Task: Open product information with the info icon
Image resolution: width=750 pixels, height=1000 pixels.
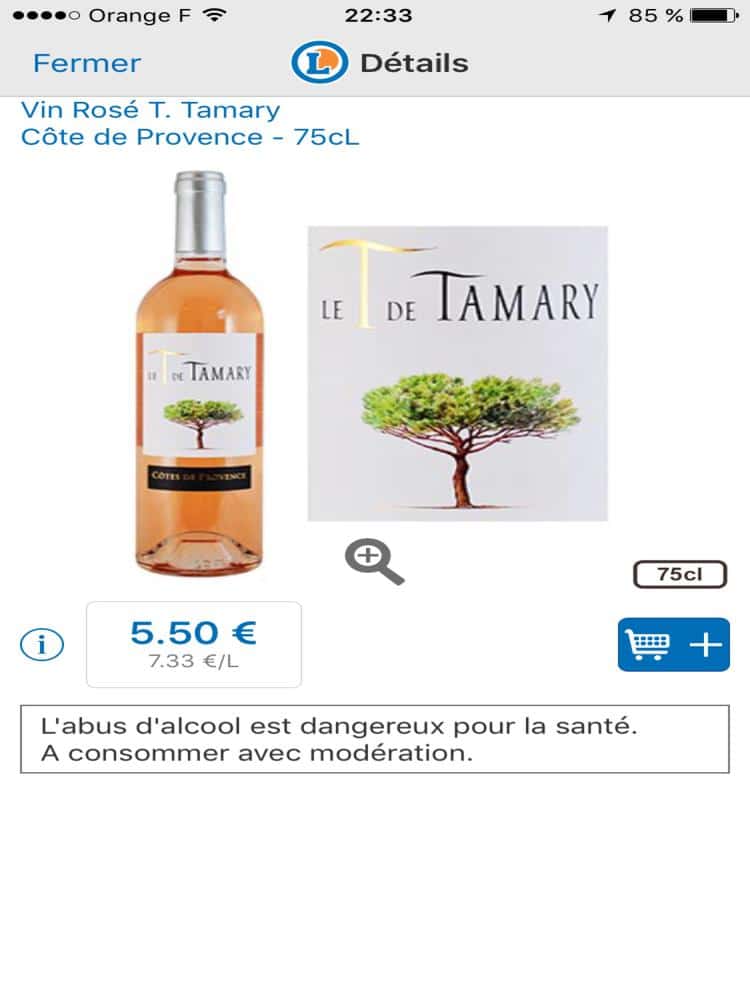Action: [x=42, y=644]
